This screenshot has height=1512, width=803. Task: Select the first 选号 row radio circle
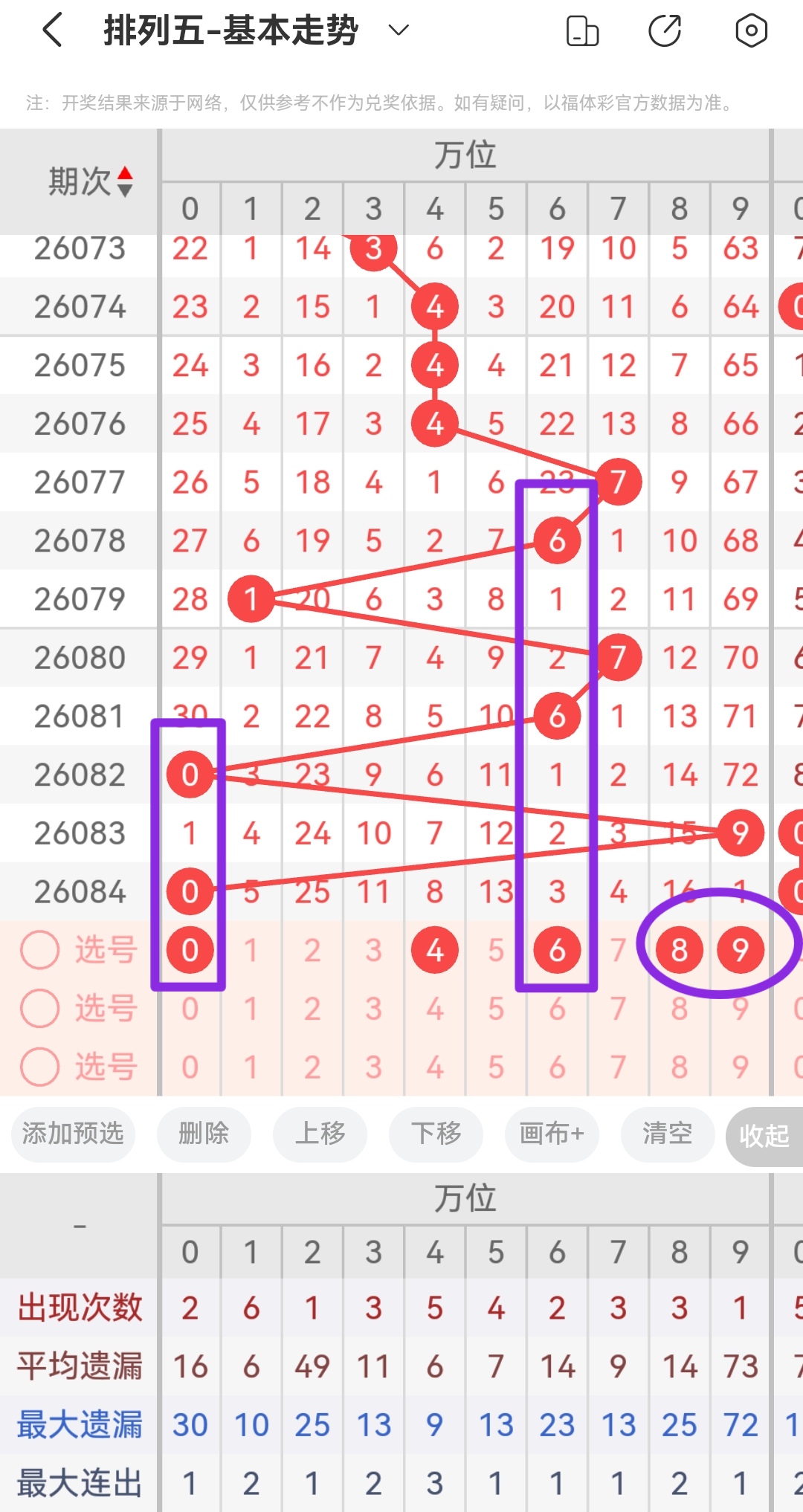click(39, 949)
